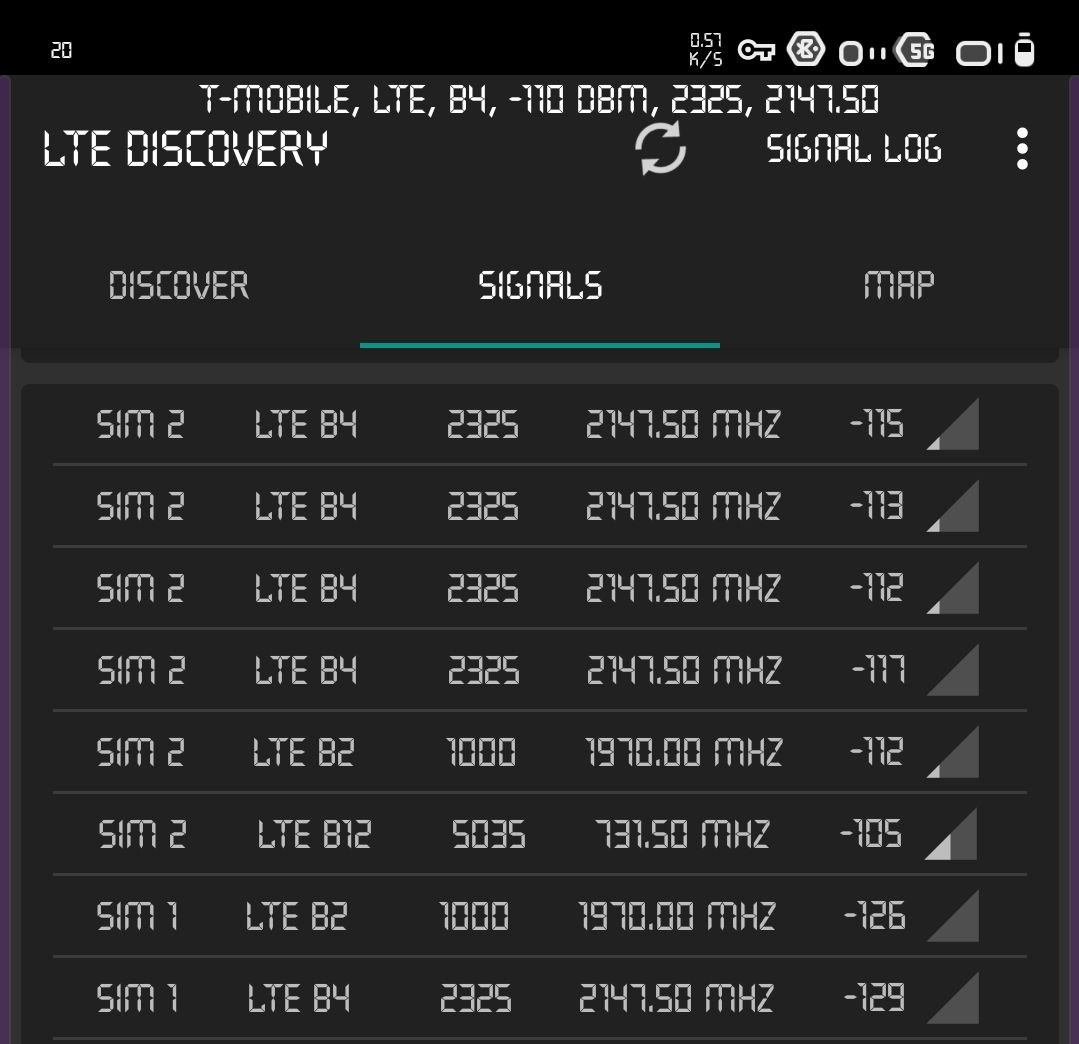Switch to the Discover tab
The image size is (1079, 1044).
[x=179, y=285]
